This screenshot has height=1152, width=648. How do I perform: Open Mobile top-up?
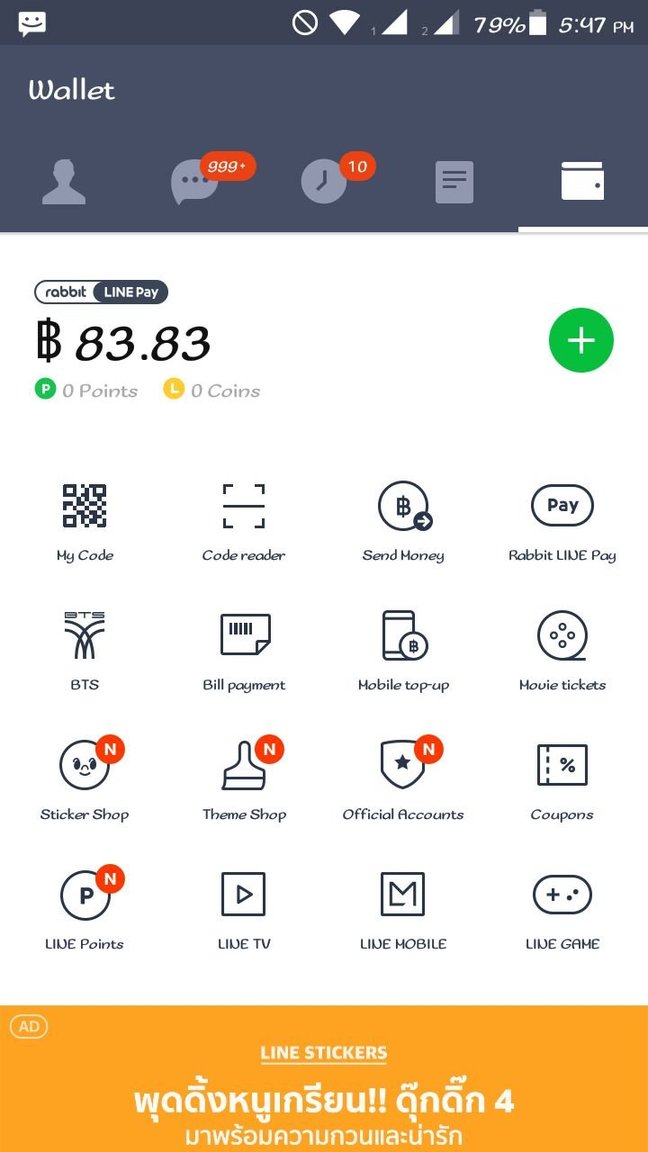coord(403,649)
